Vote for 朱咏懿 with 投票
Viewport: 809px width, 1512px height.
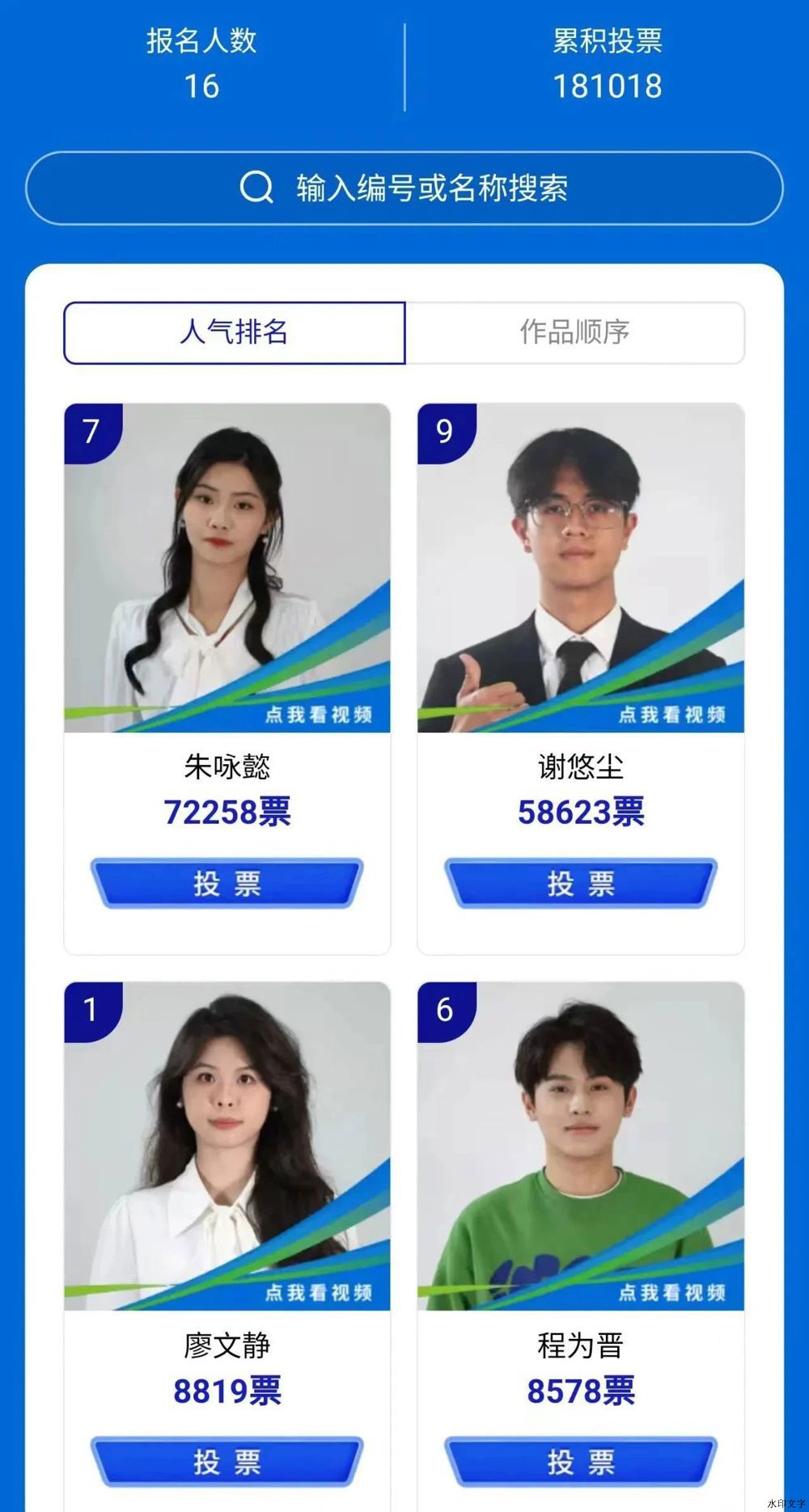click(227, 883)
